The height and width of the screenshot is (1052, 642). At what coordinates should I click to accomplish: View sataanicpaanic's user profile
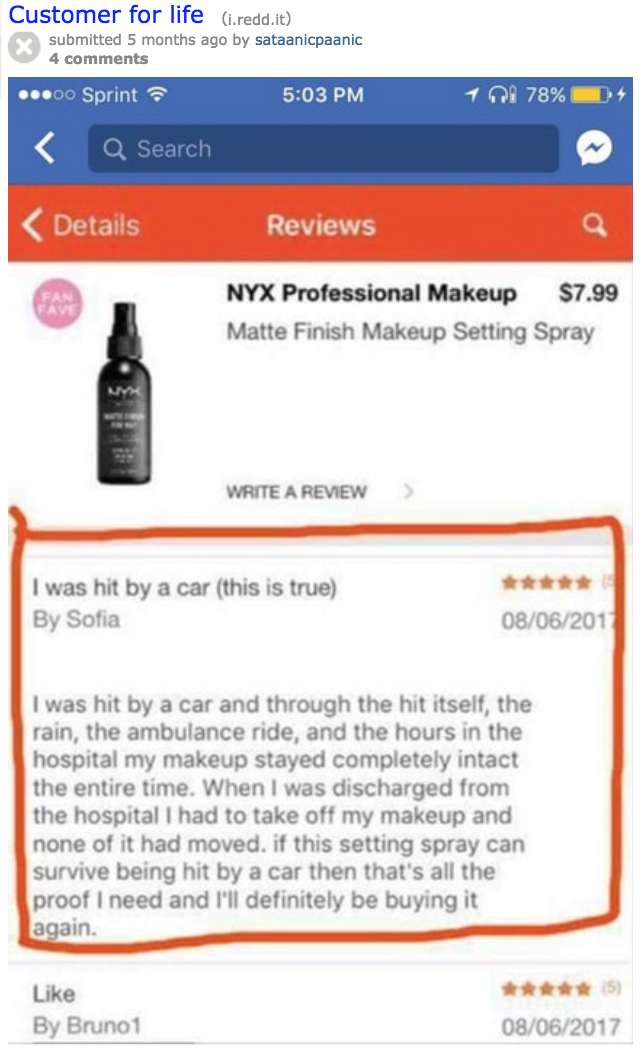[x=309, y=40]
